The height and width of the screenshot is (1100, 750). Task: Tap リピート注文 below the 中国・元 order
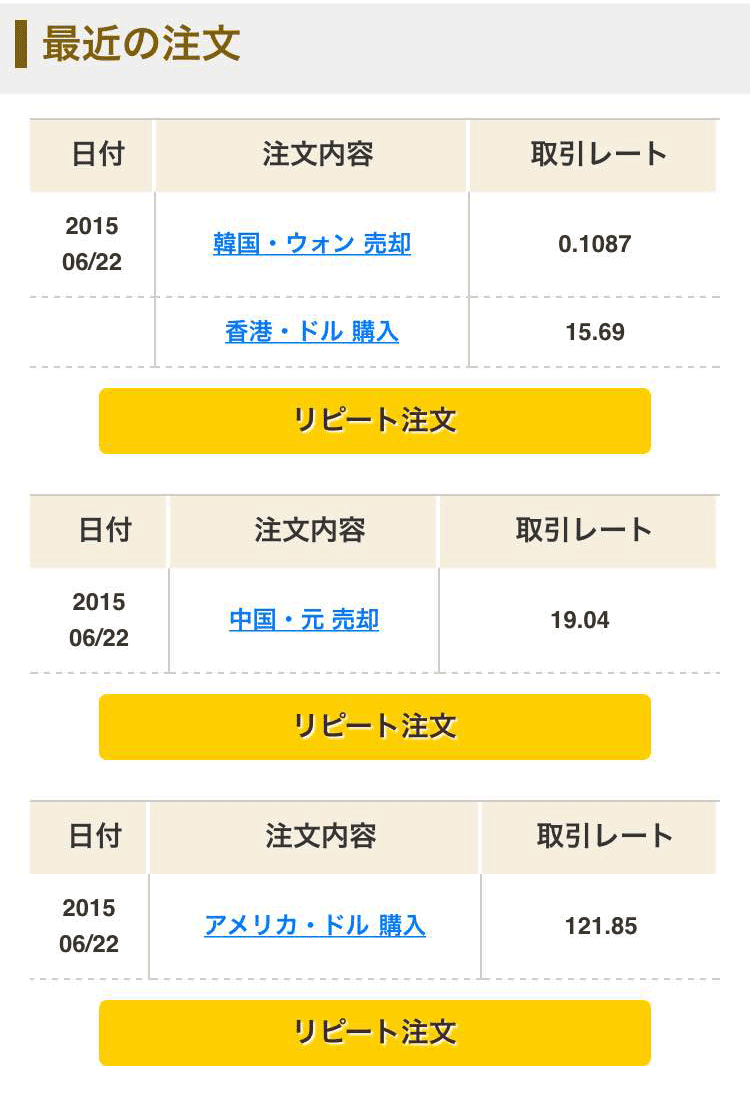click(375, 727)
